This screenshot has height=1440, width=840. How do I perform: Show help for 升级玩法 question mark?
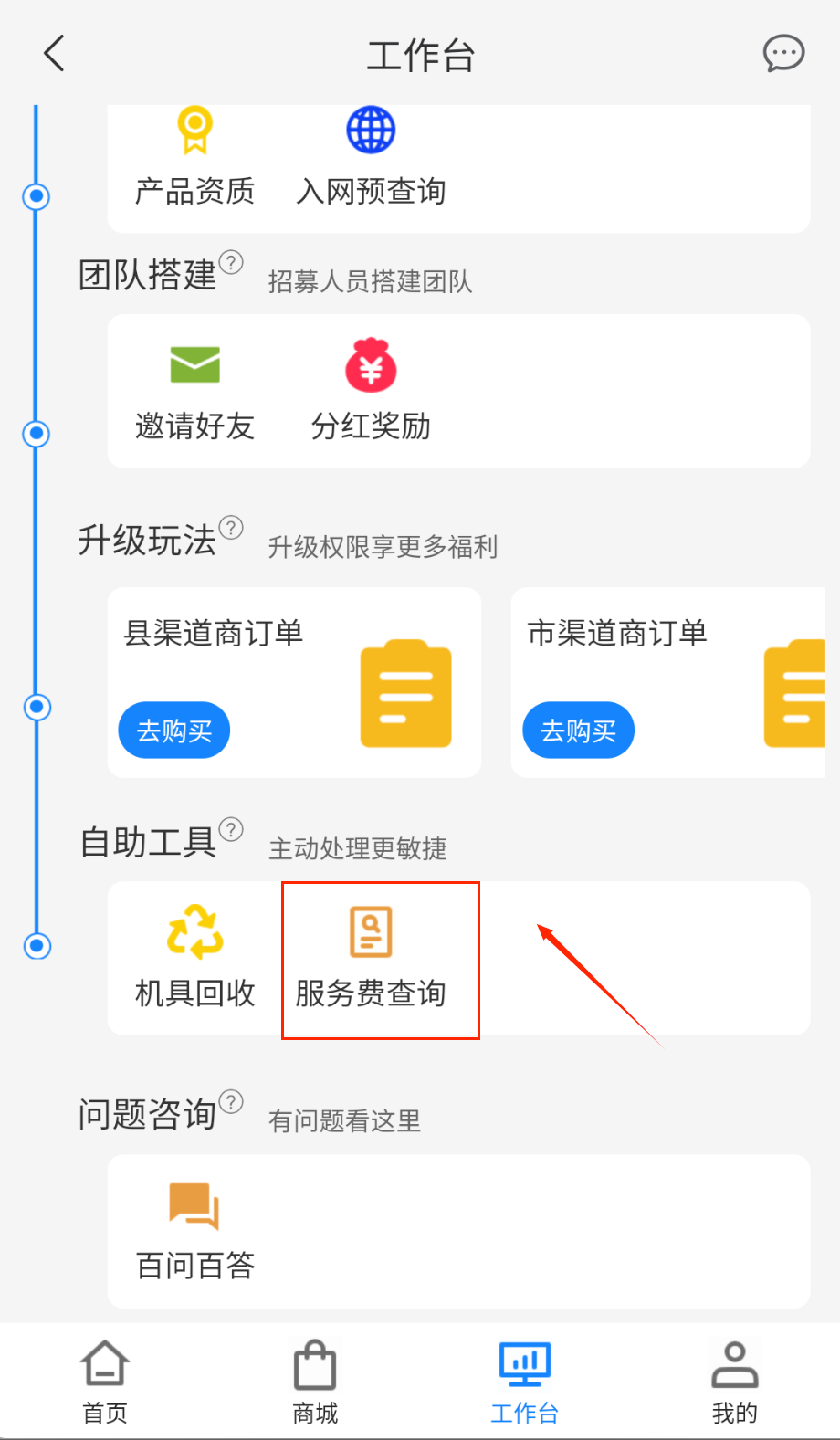(x=232, y=528)
